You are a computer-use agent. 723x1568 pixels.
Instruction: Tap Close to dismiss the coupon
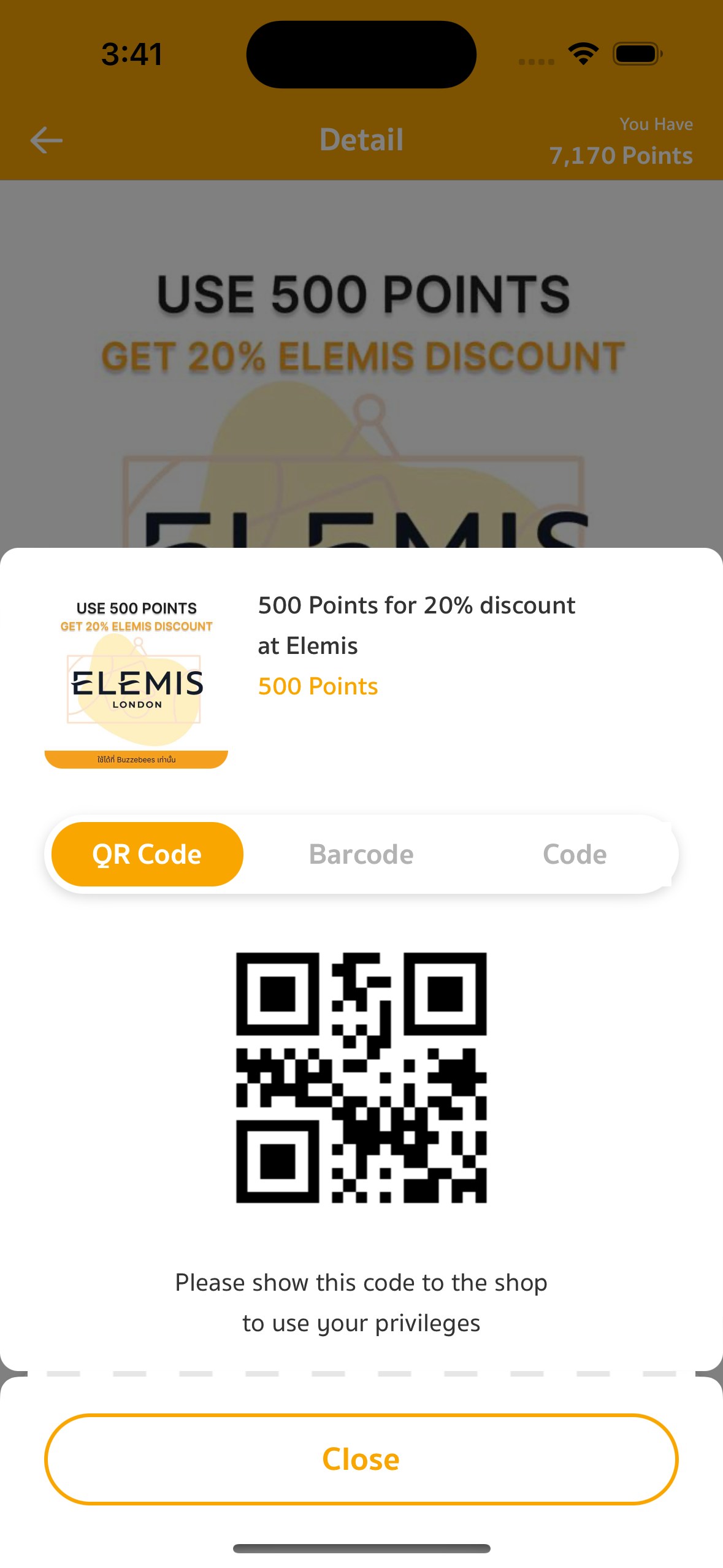(361, 1459)
